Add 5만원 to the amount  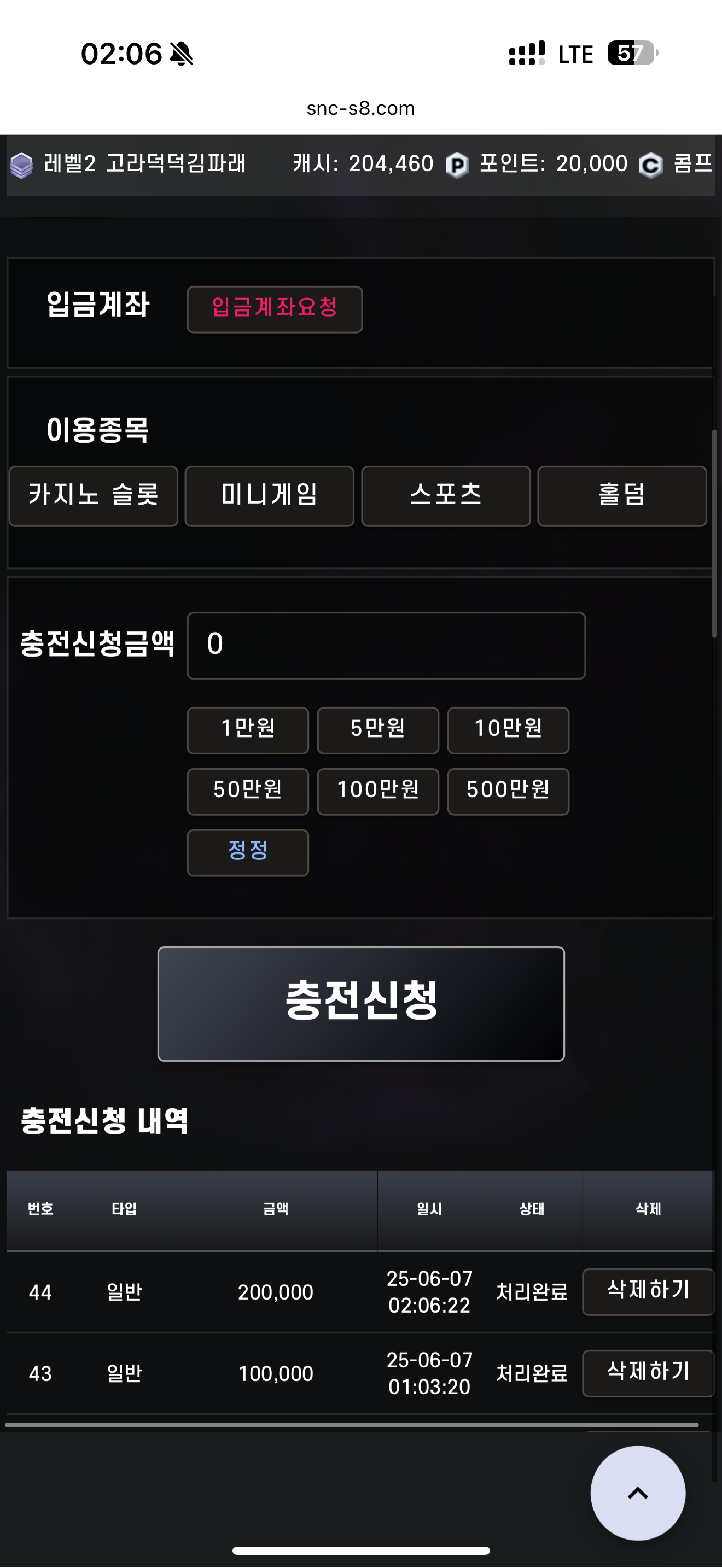click(x=378, y=730)
